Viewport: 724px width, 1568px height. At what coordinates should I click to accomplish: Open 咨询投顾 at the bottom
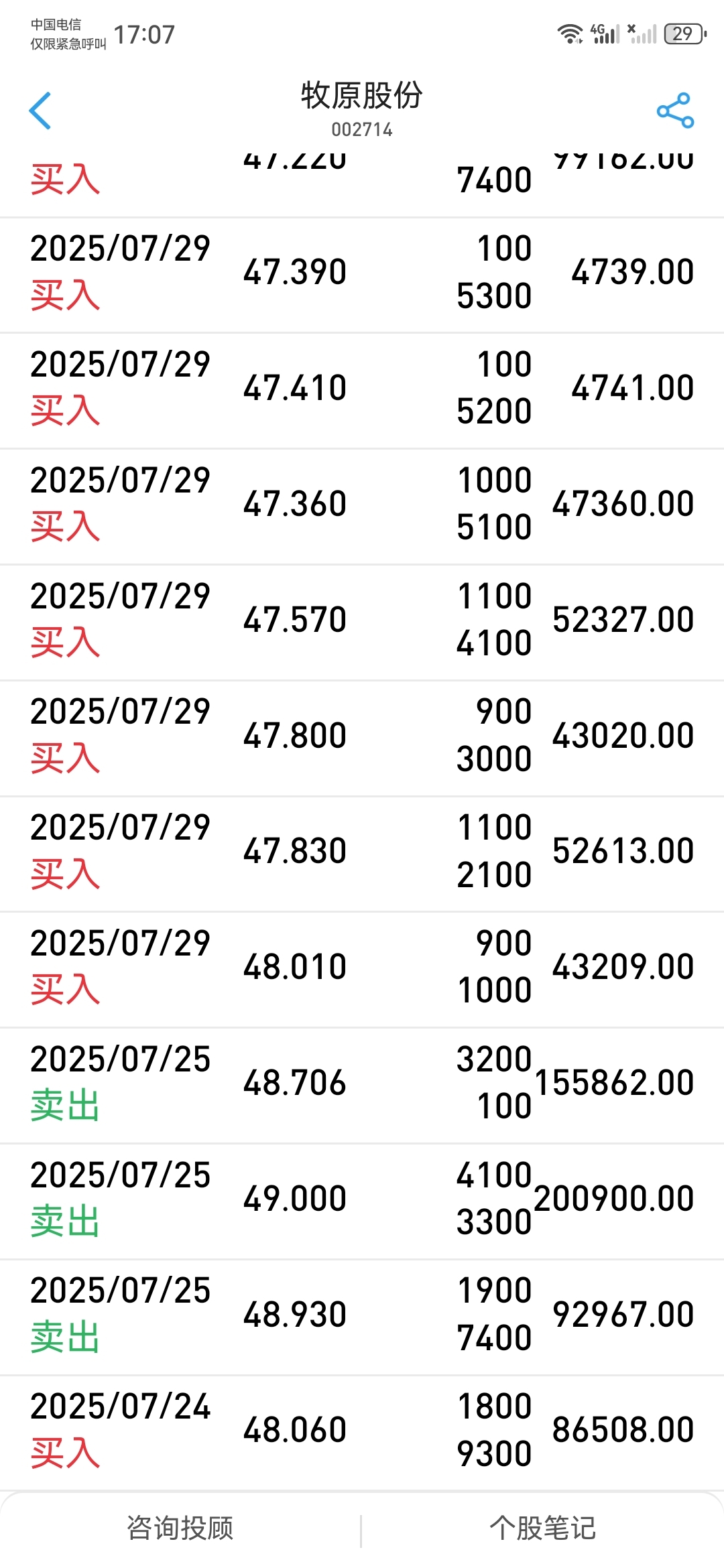[x=180, y=1528]
